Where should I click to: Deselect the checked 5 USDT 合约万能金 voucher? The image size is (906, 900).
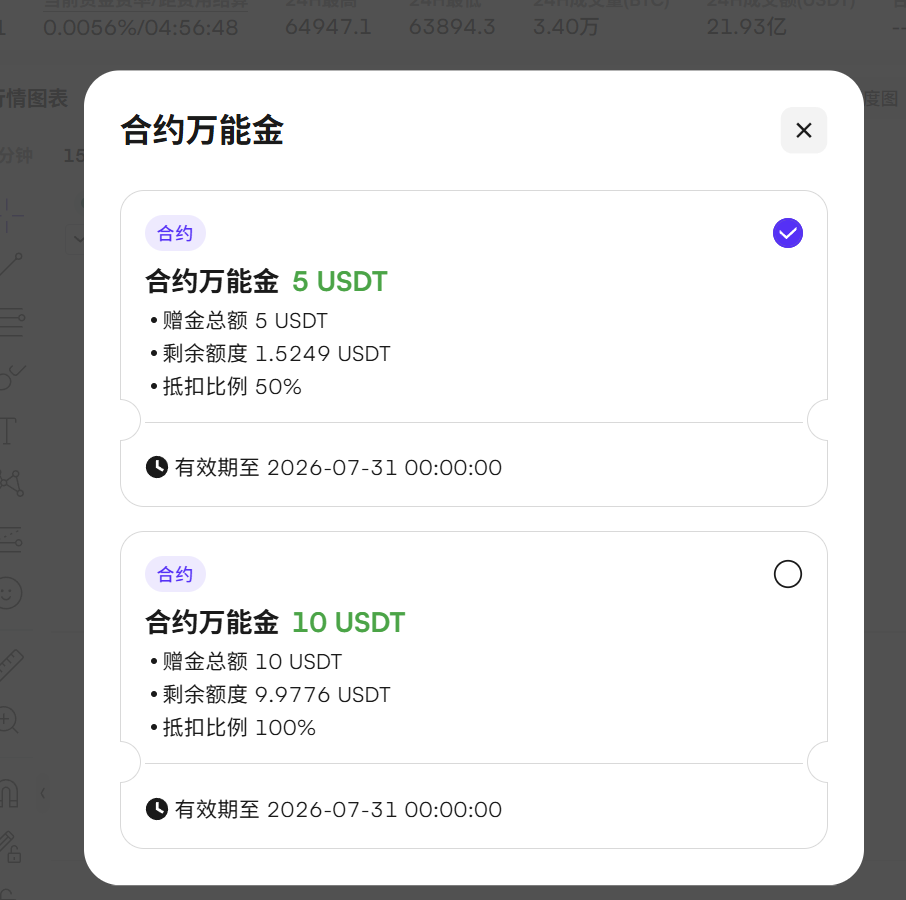pyautogui.click(x=788, y=233)
